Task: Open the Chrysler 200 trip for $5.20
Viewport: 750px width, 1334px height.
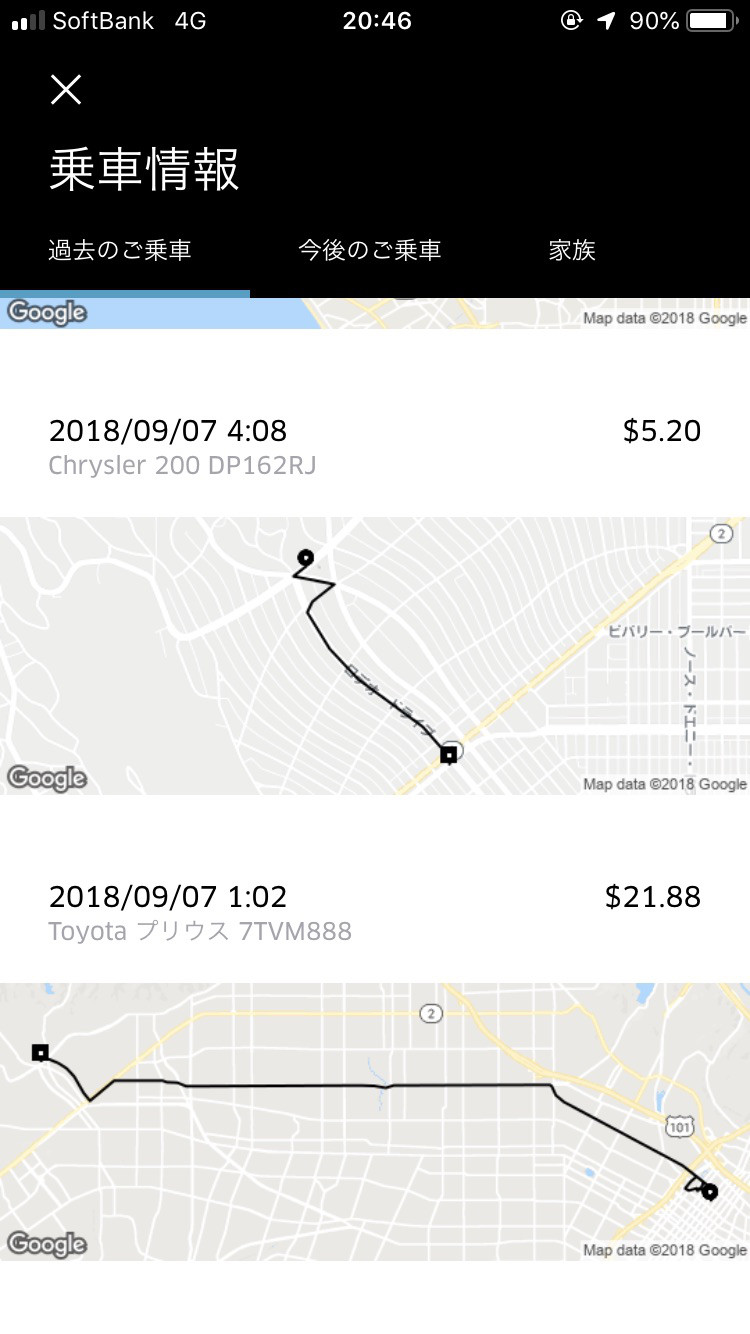Action: (x=375, y=446)
